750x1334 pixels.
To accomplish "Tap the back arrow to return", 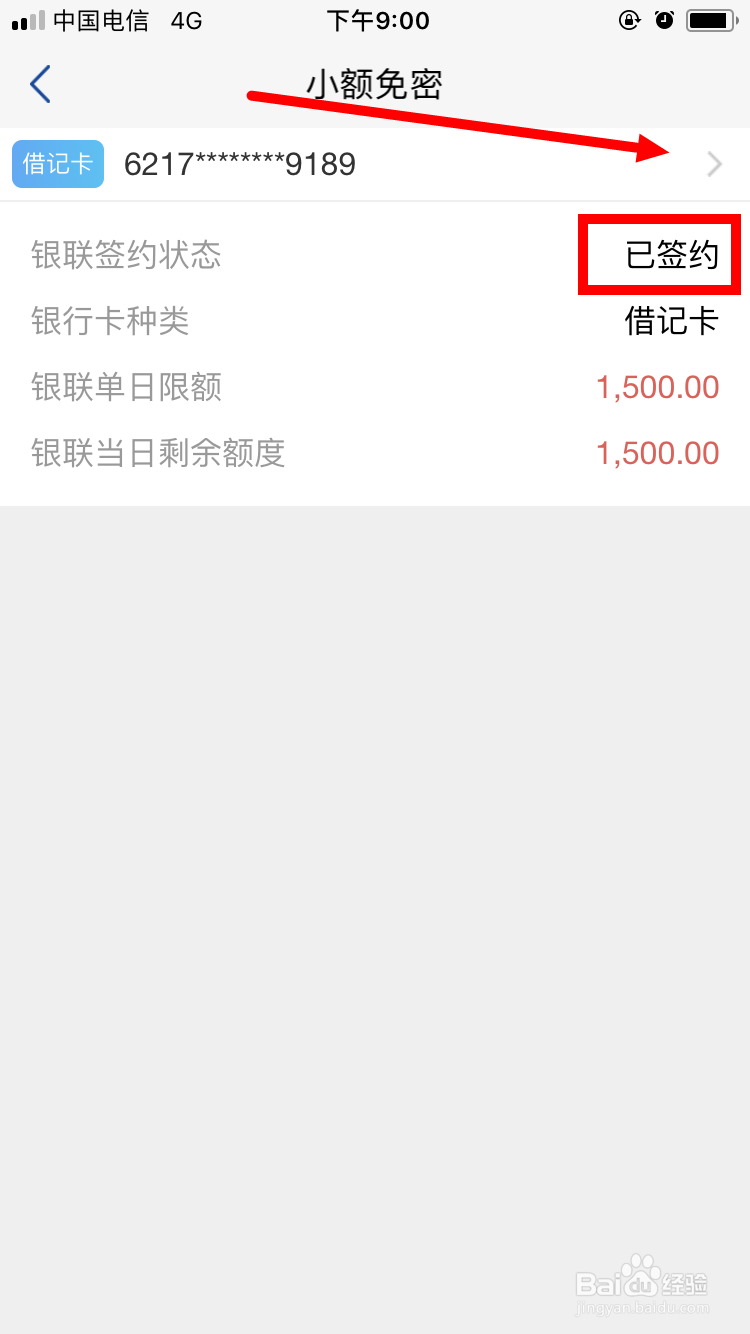I will click(x=40, y=84).
